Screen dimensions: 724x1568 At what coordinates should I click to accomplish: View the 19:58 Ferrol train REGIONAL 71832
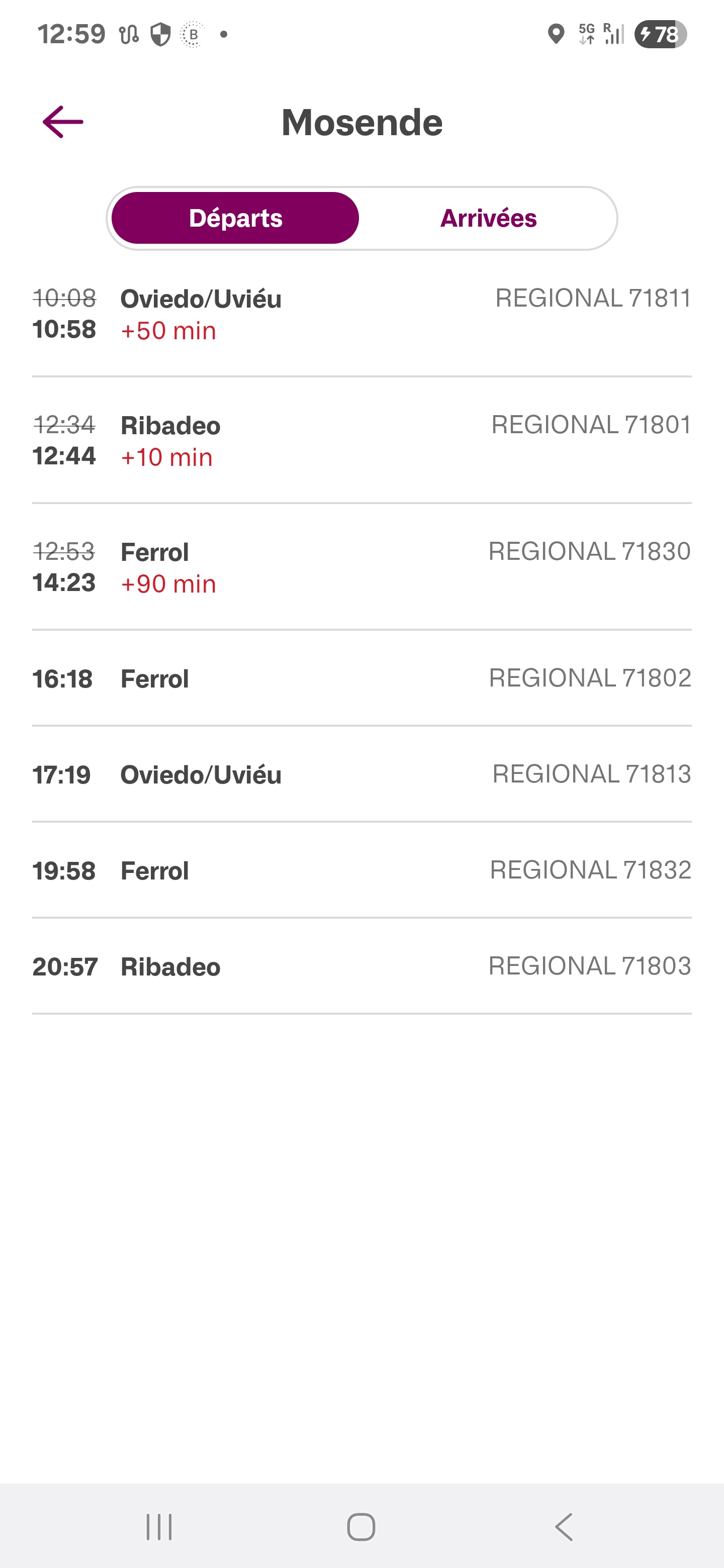[x=361, y=870]
